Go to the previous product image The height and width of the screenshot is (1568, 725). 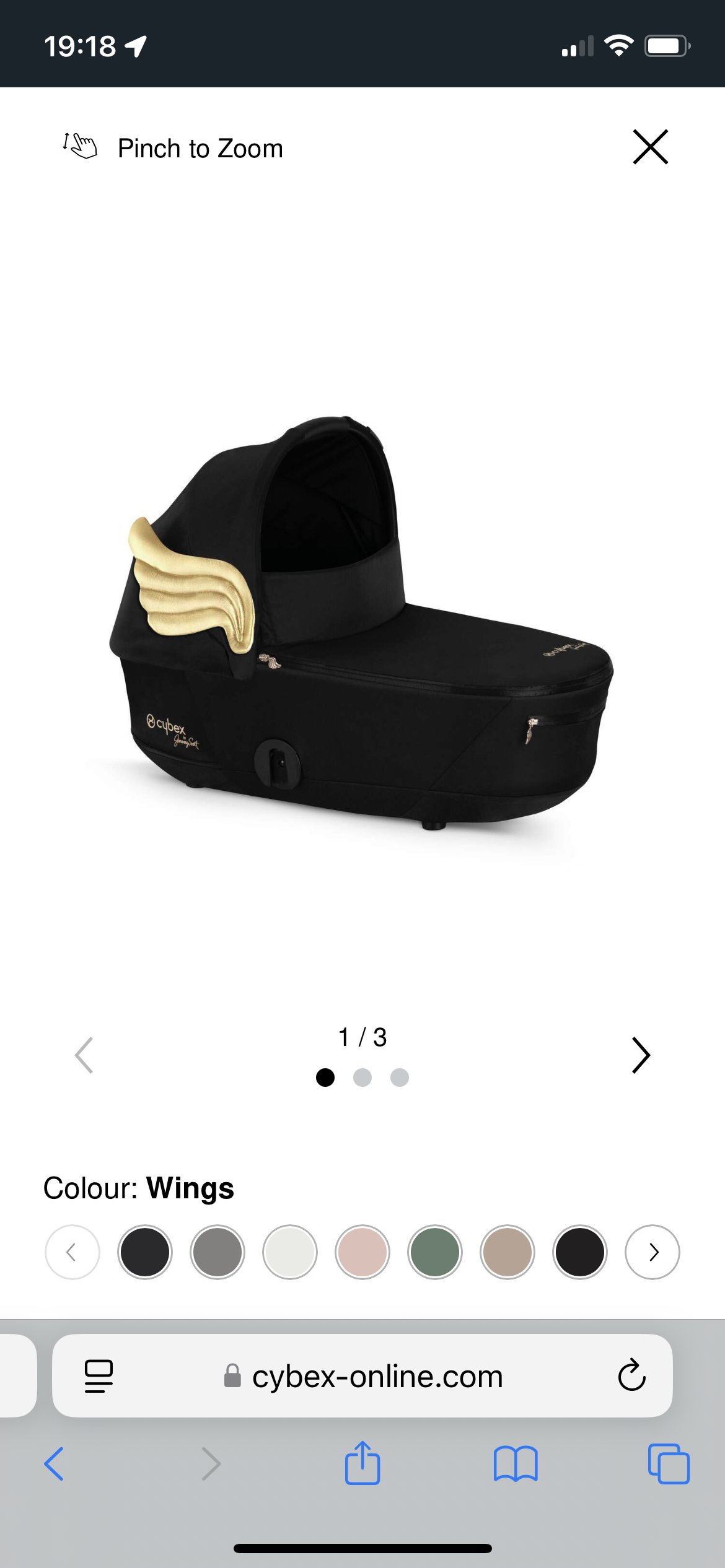[84, 1055]
